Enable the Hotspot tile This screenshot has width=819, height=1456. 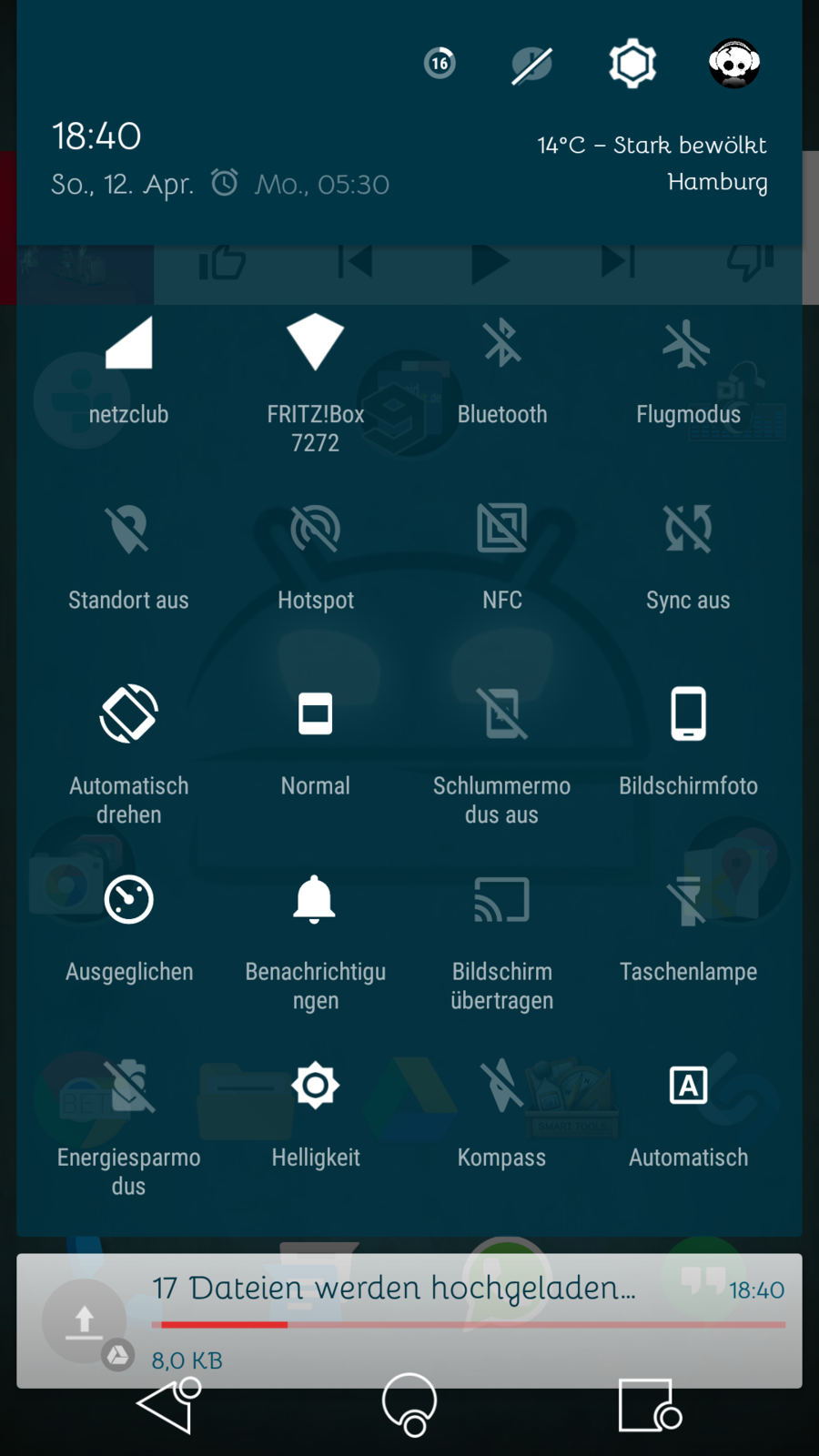click(315, 530)
